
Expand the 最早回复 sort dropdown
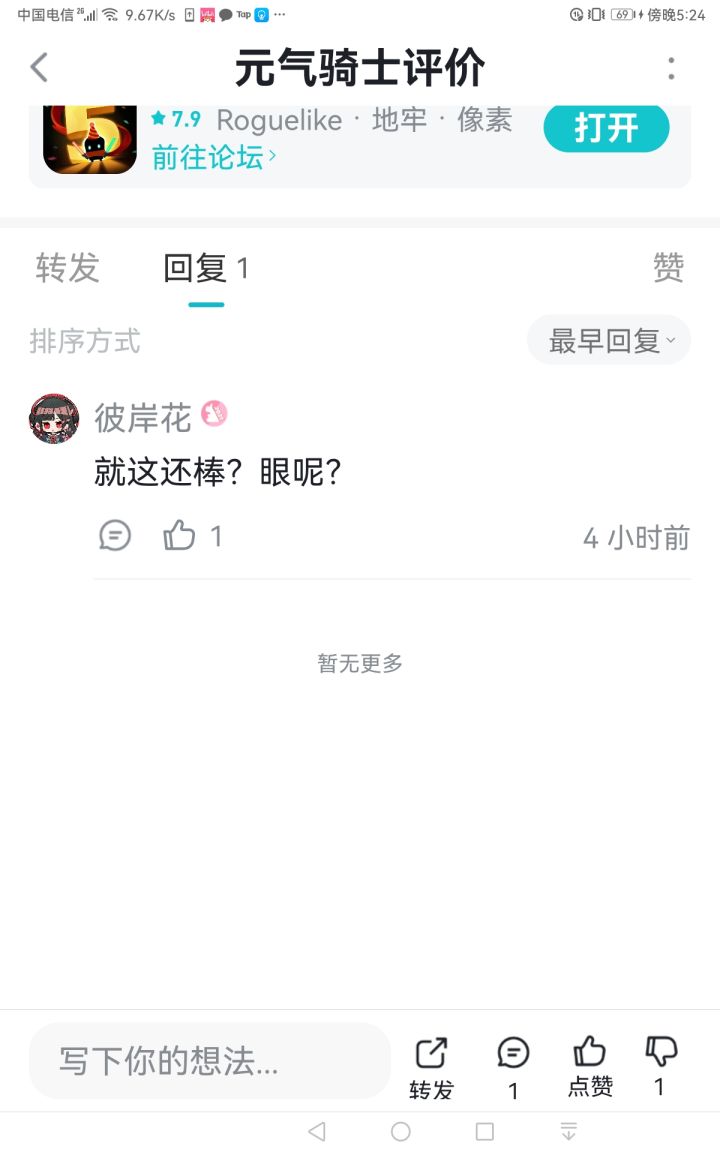(x=609, y=341)
